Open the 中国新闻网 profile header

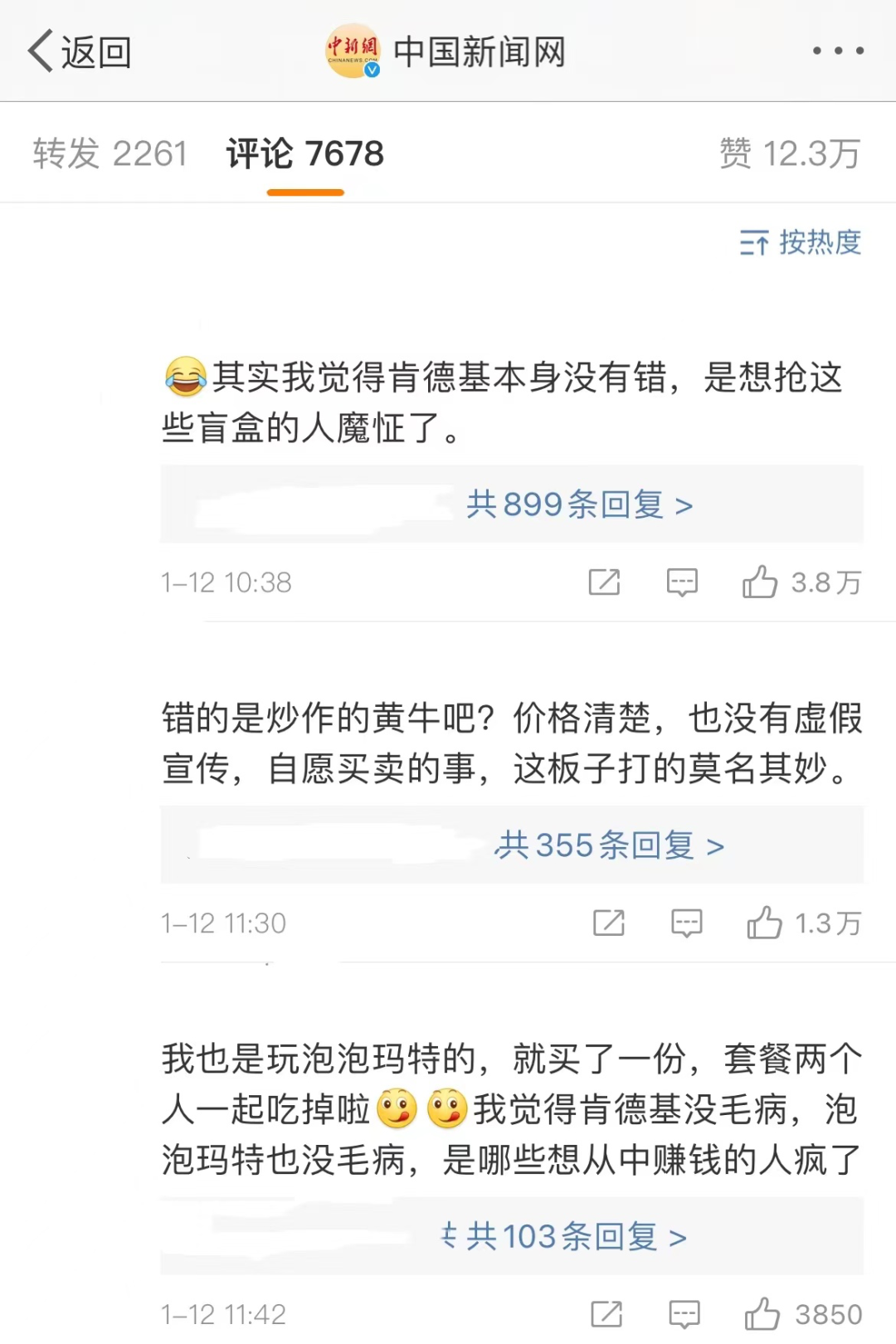(x=446, y=51)
